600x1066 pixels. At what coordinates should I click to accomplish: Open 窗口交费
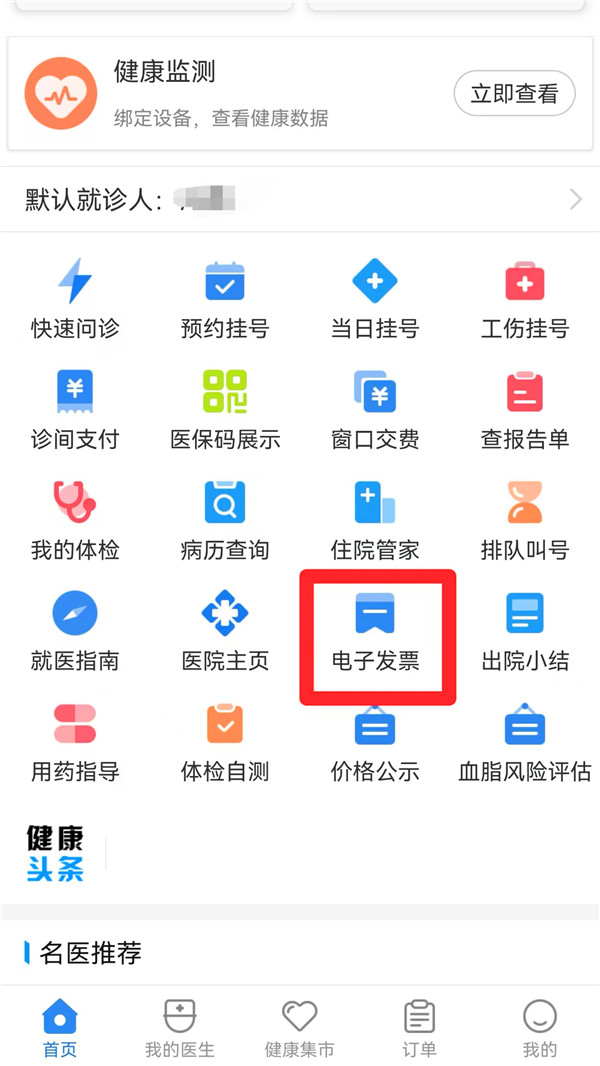(x=375, y=409)
